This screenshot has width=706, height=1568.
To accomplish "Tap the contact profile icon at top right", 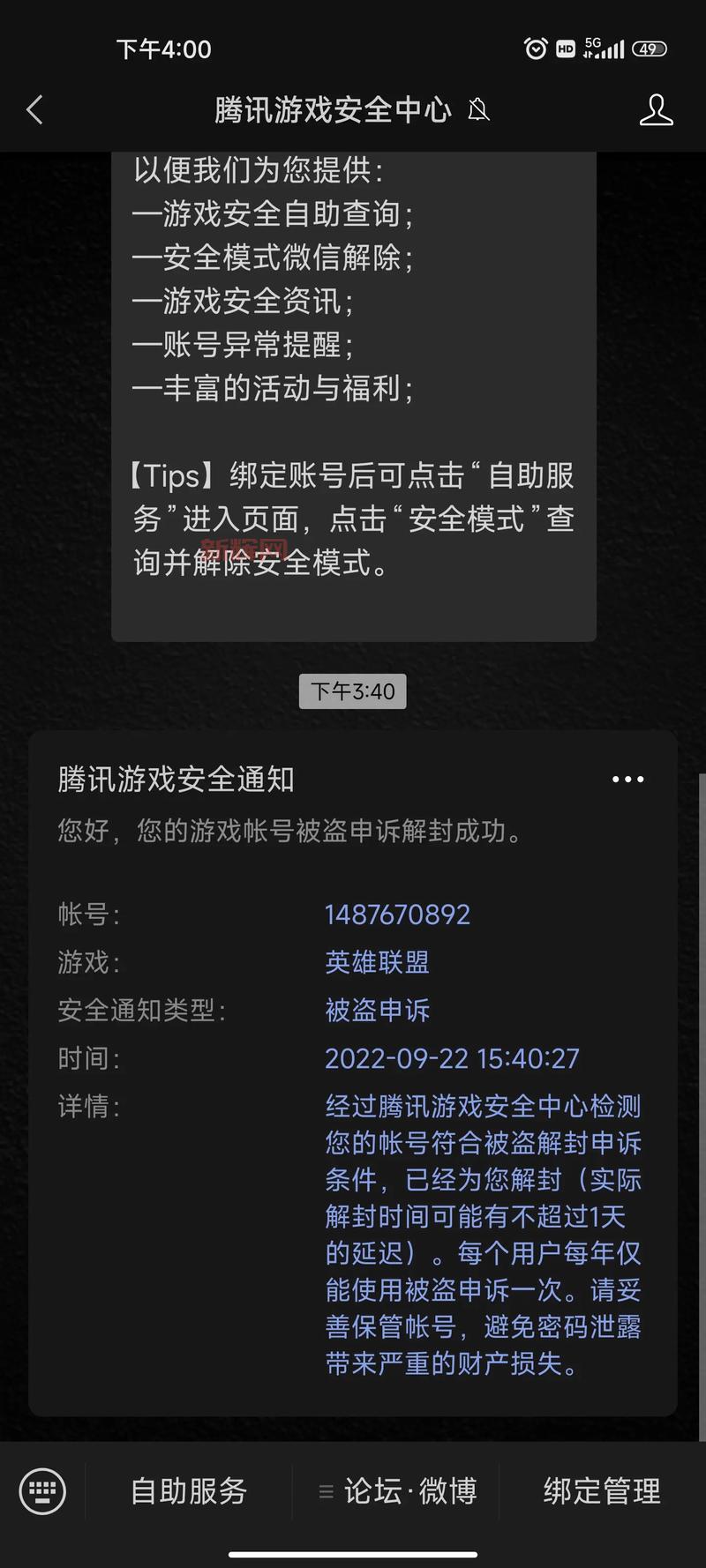I will (657, 109).
